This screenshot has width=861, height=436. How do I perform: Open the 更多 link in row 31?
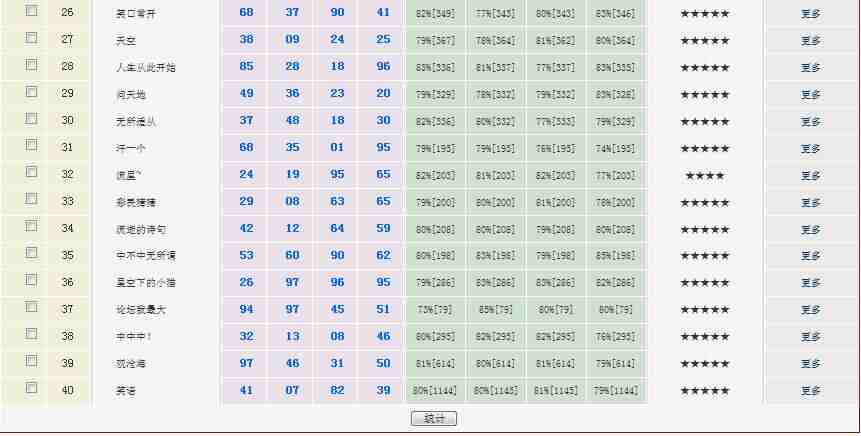(x=810, y=149)
